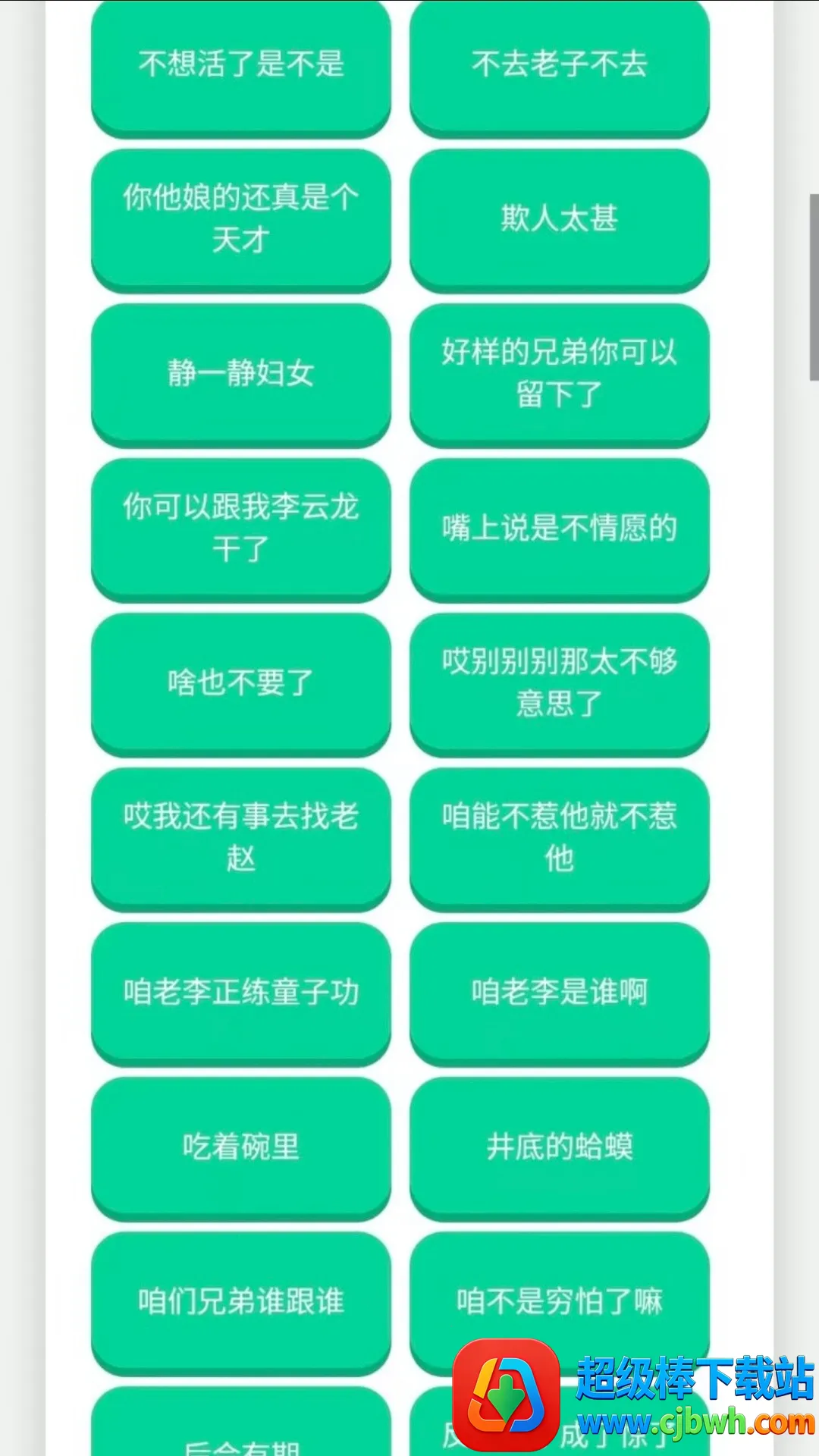Play 嘴上说是不情愿的
This screenshot has height=1456, width=819.
tap(560, 528)
